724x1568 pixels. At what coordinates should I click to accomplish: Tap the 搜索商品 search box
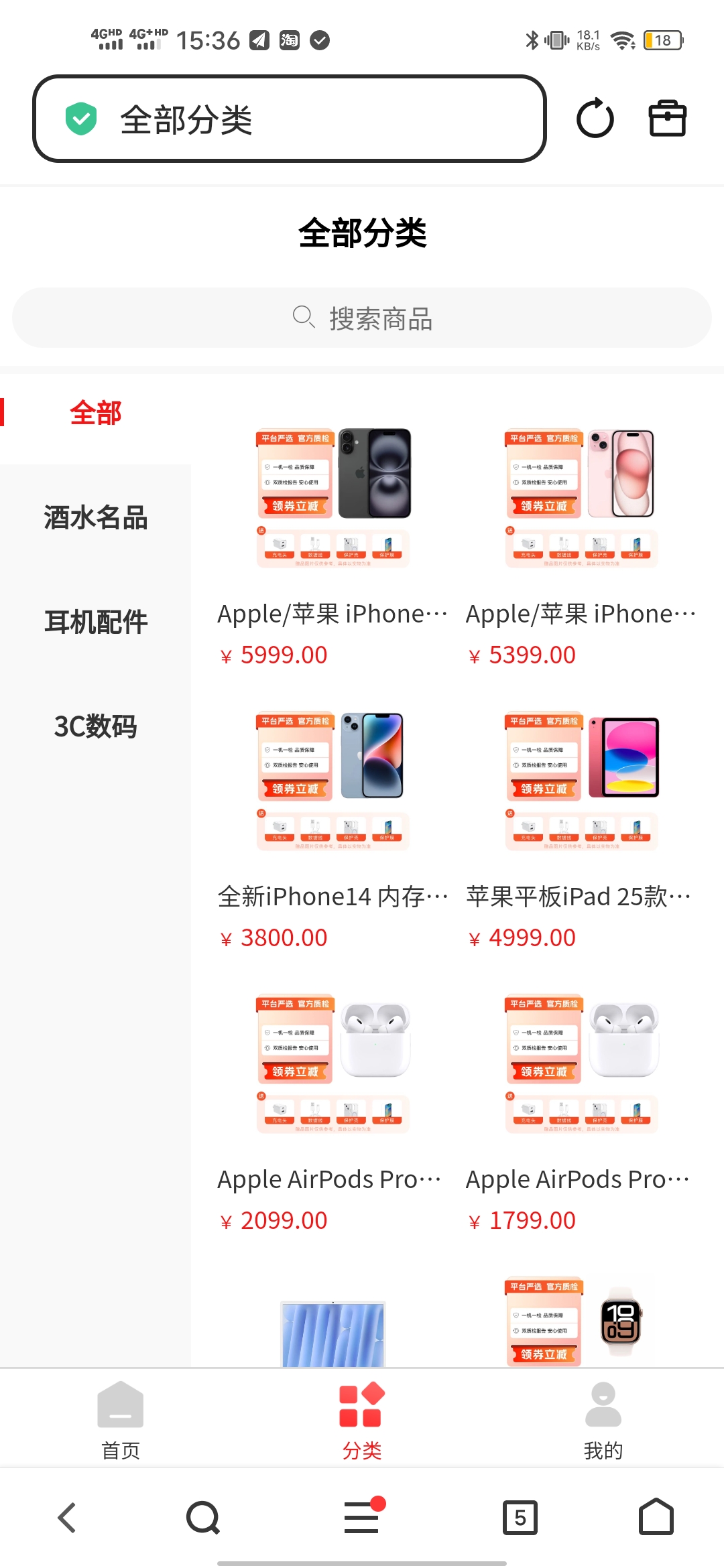coord(362,318)
